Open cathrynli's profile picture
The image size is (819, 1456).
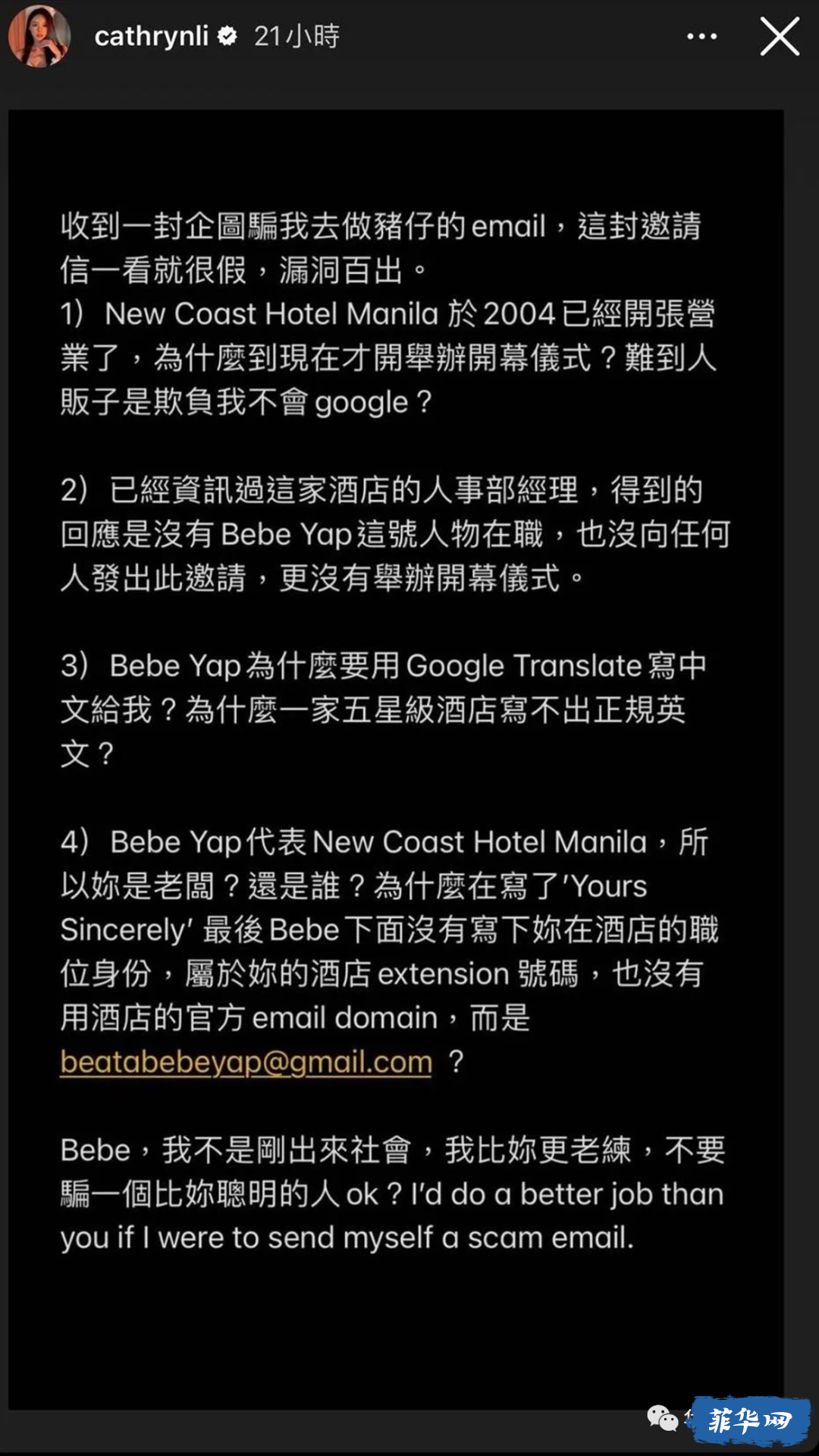point(39,36)
